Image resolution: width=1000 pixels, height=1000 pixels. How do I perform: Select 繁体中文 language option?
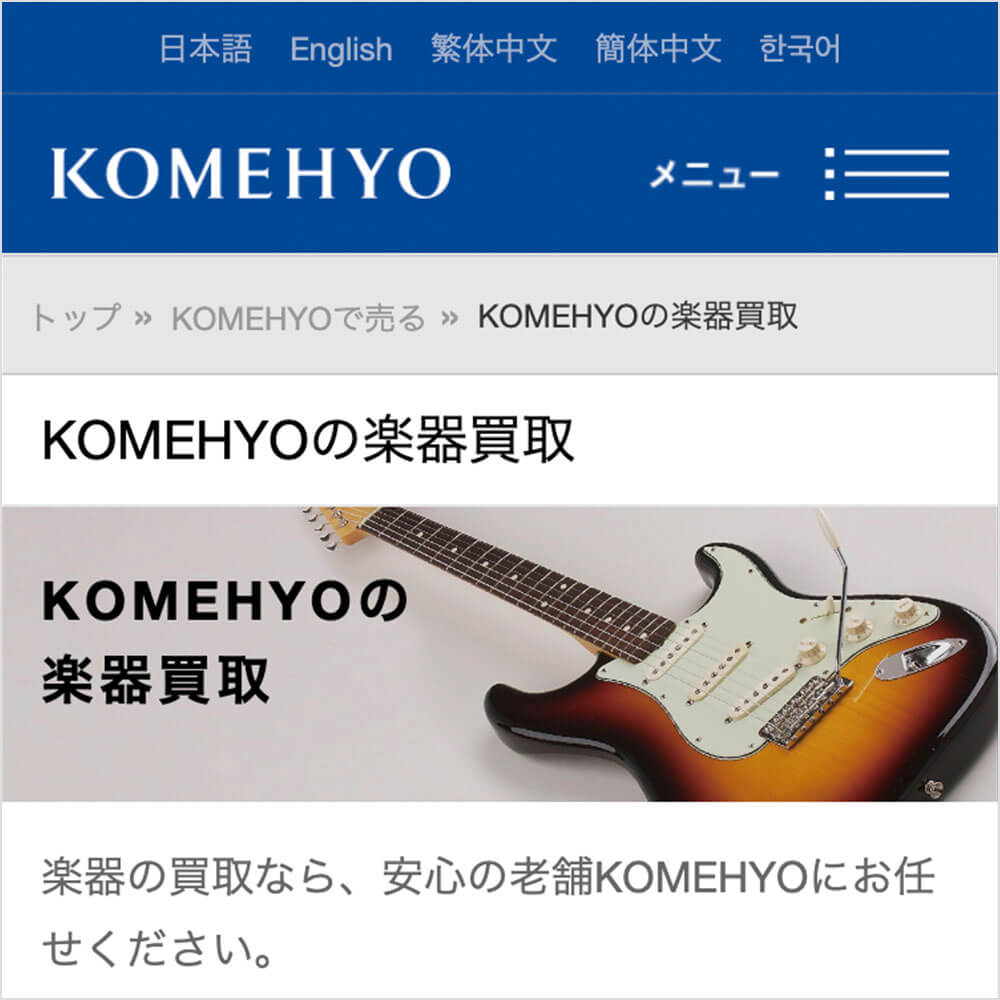pos(493,49)
